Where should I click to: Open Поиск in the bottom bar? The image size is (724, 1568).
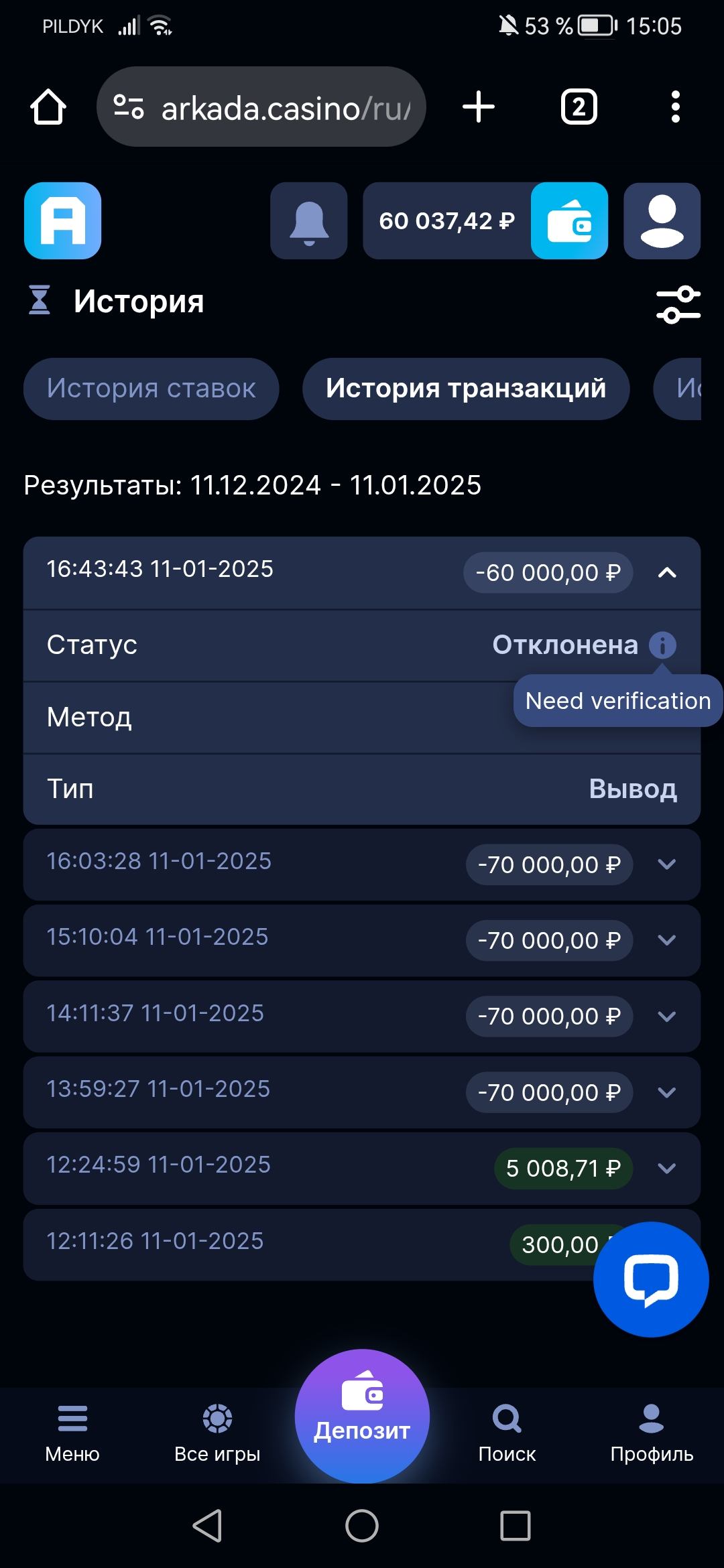point(507,1434)
